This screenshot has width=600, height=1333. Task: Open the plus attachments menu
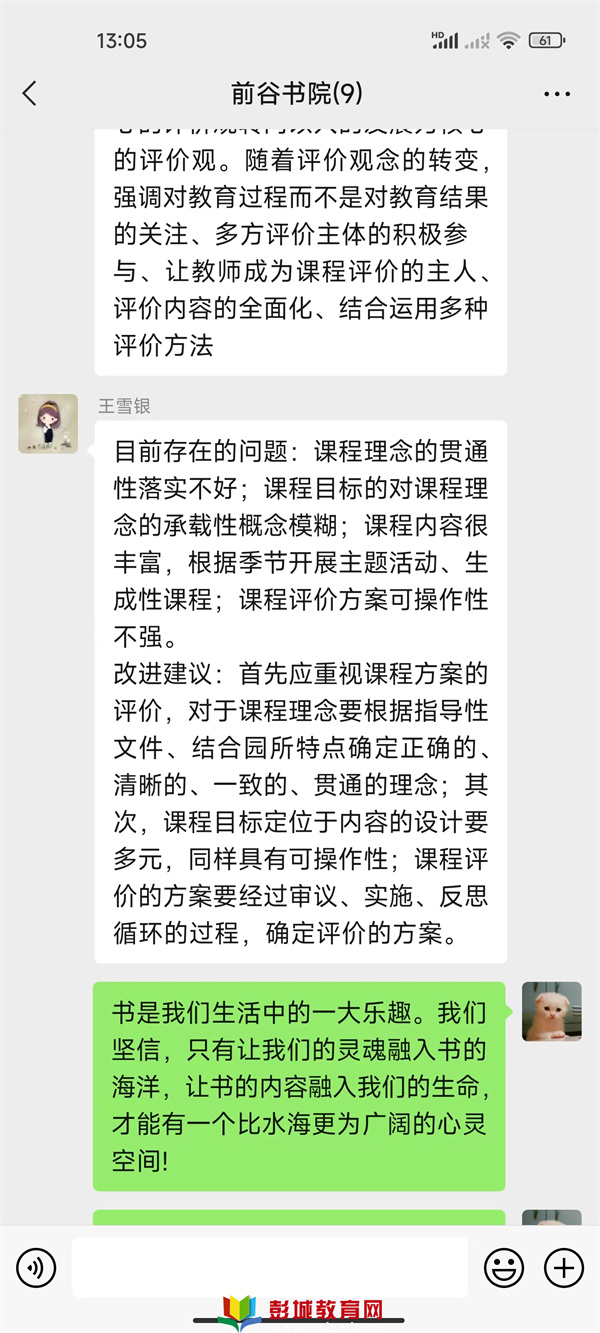[563, 1268]
